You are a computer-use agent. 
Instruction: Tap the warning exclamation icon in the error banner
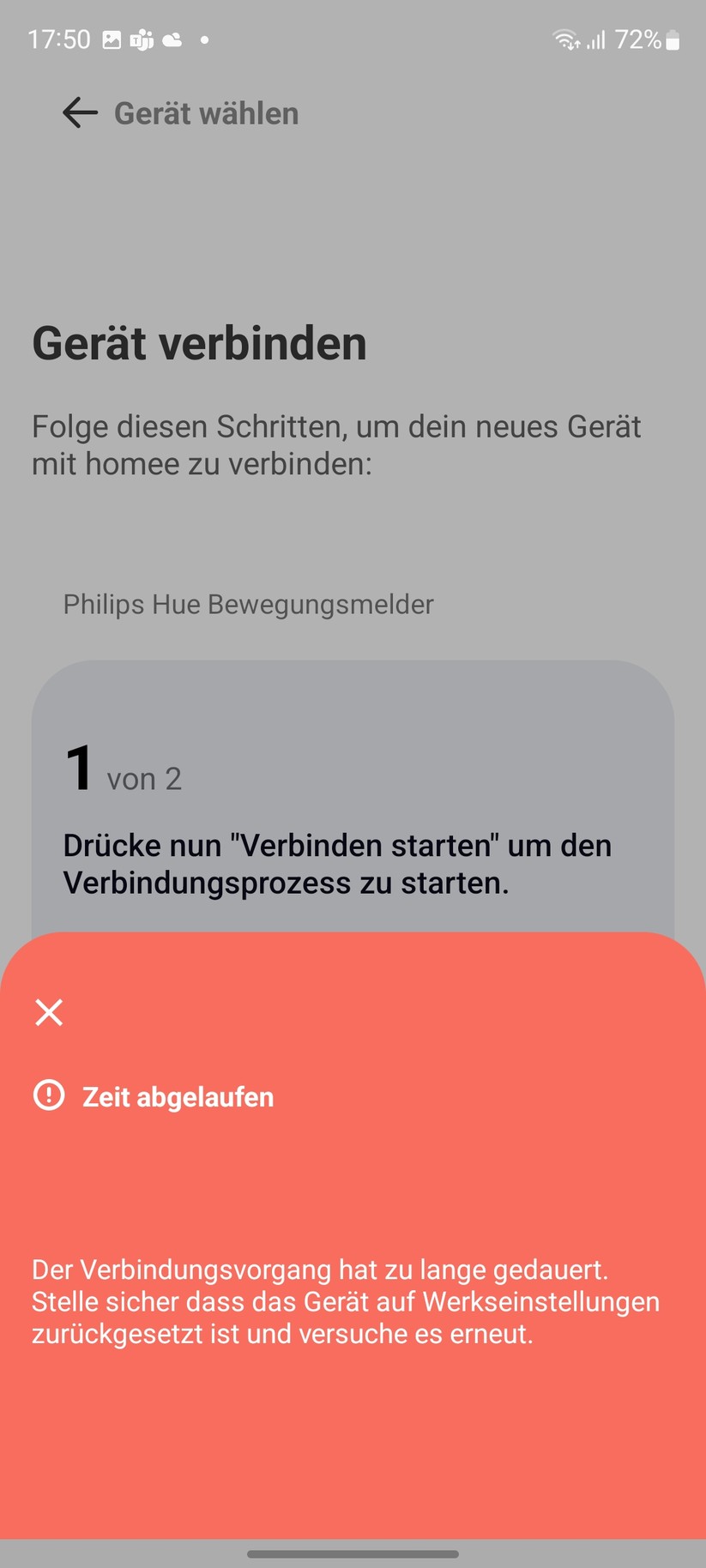(49, 1095)
